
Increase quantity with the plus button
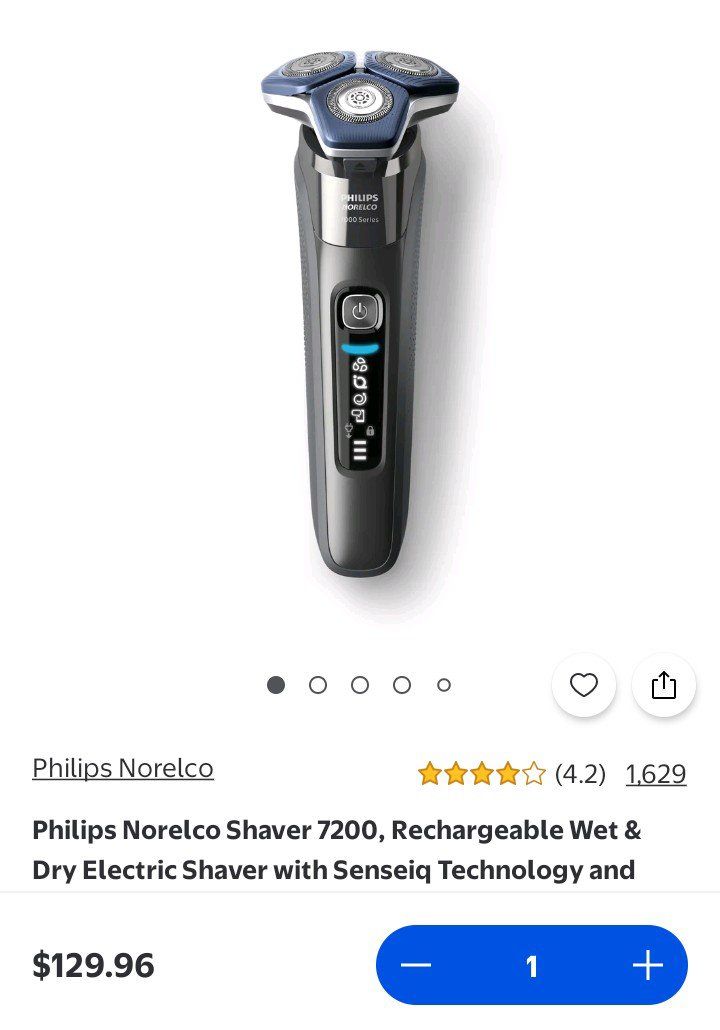pos(648,965)
